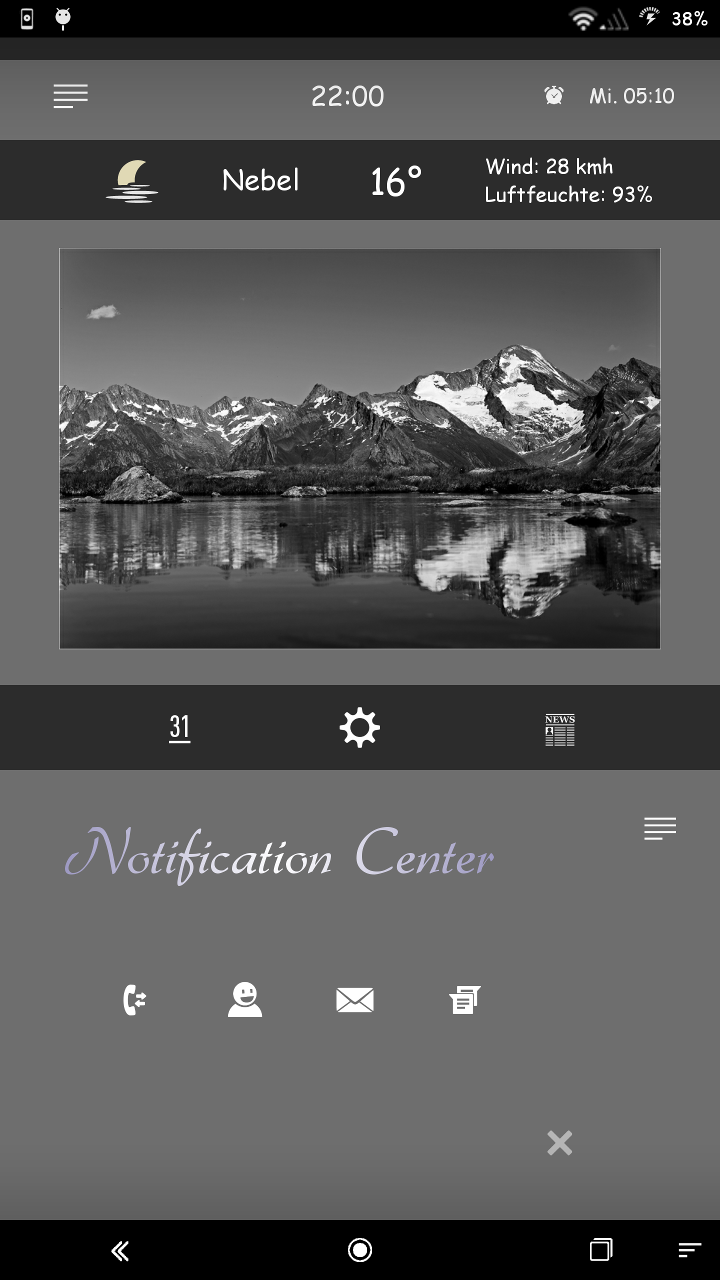Viewport: 720px width, 1280px height.
Task: Open the calendar icon showing 31
Action: [180, 728]
